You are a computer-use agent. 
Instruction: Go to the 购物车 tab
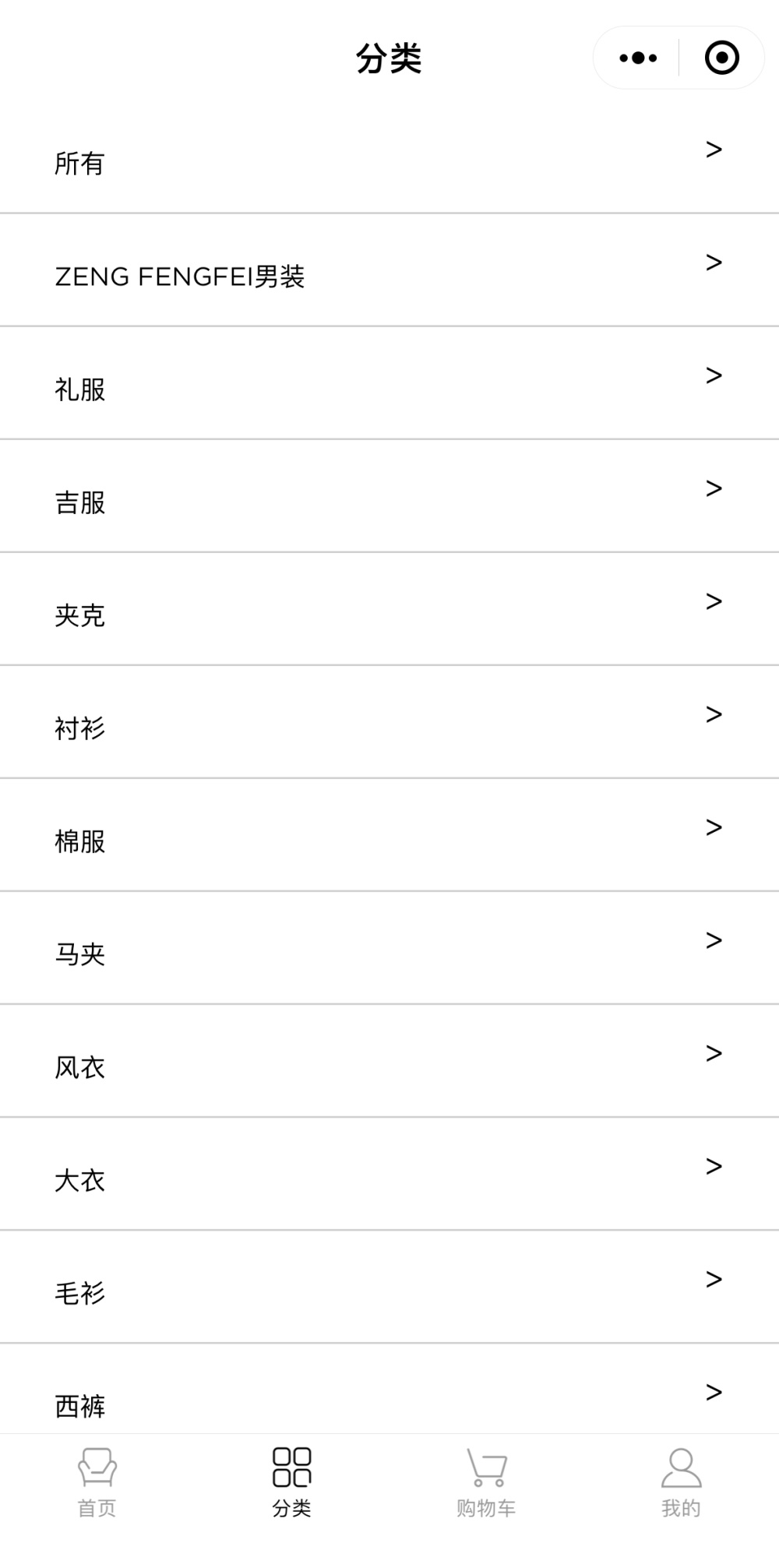tap(487, 1483)
